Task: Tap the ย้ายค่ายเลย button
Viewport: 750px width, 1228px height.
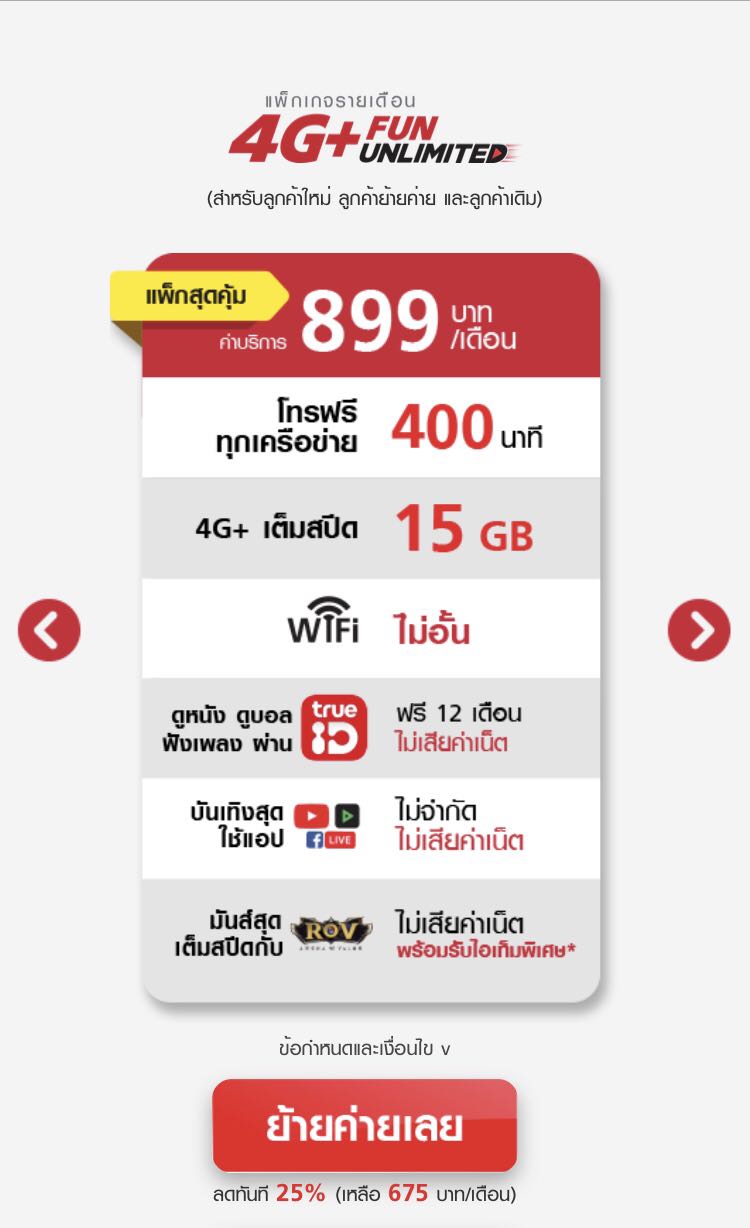Action: 364,1126
